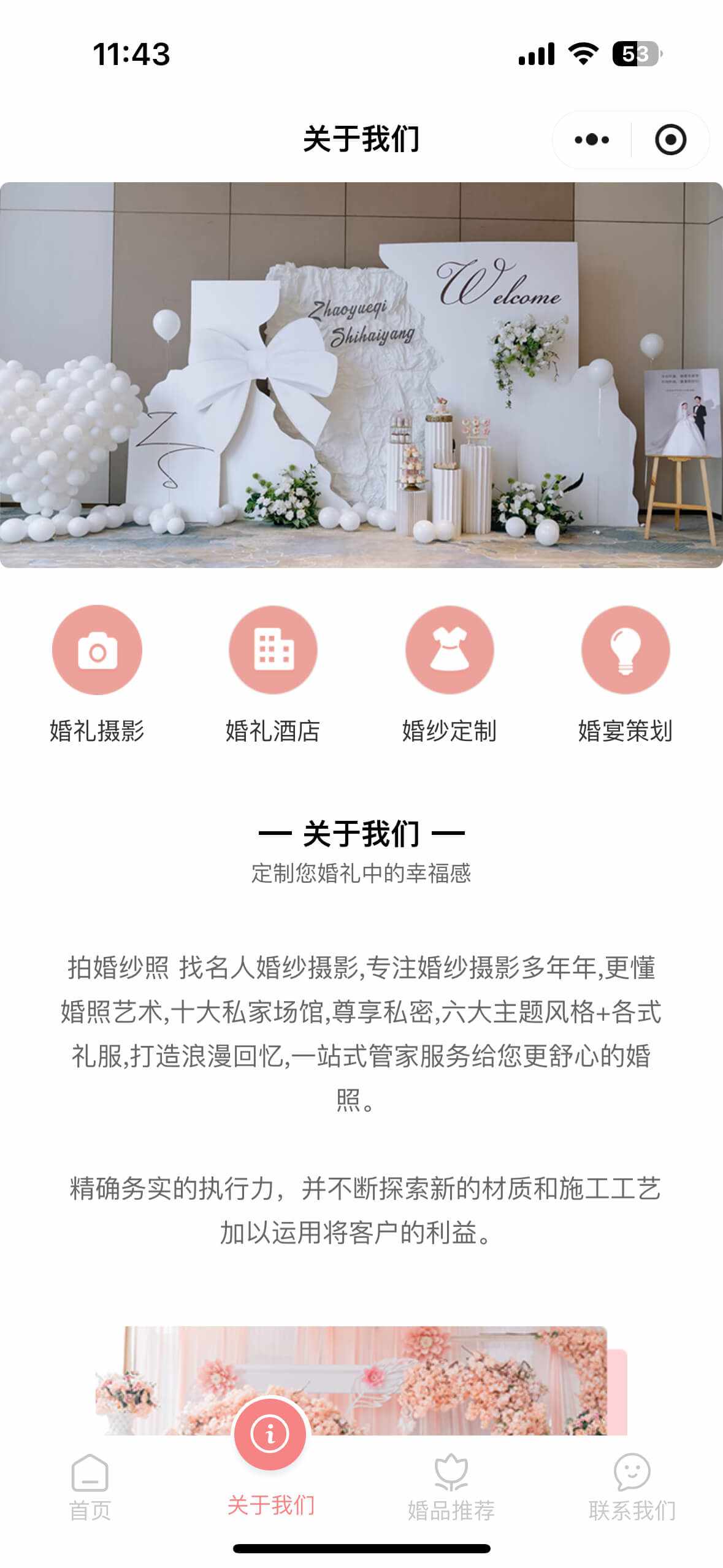
Task: Go to the 婚品推荐 tab
Action: tap(451, 1486)
